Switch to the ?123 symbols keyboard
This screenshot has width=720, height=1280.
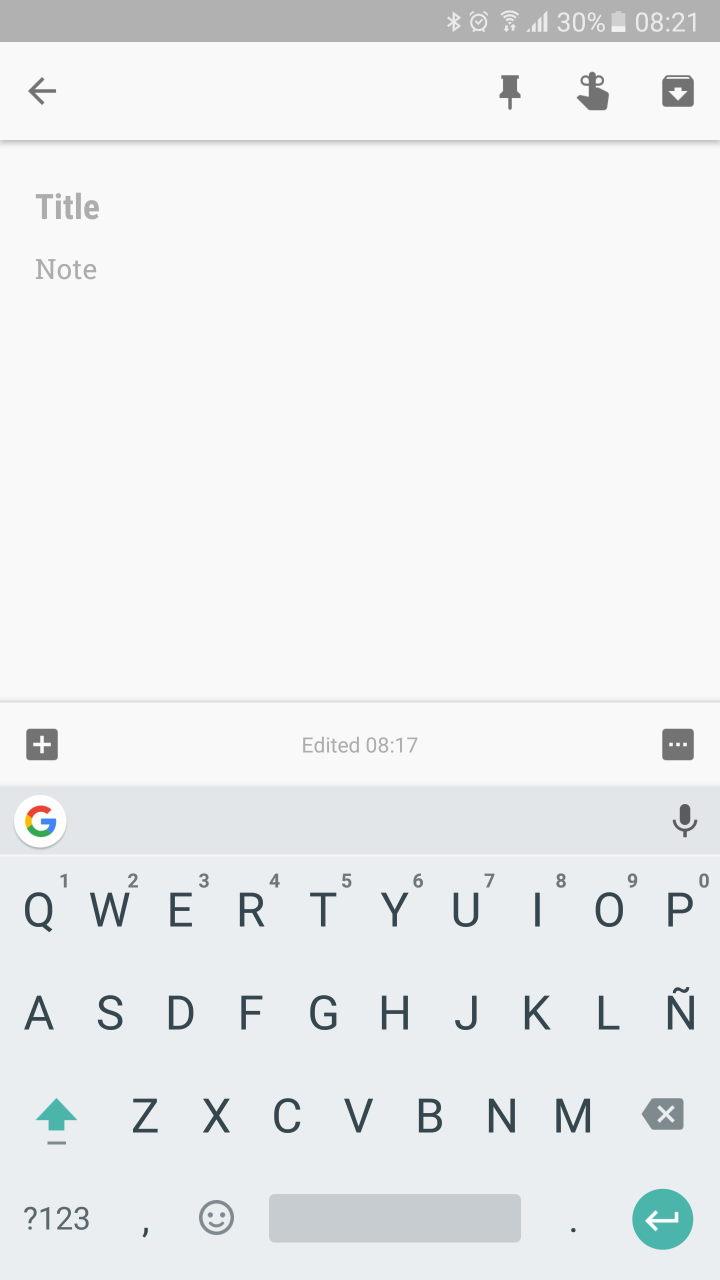(x=57, y=1218)
